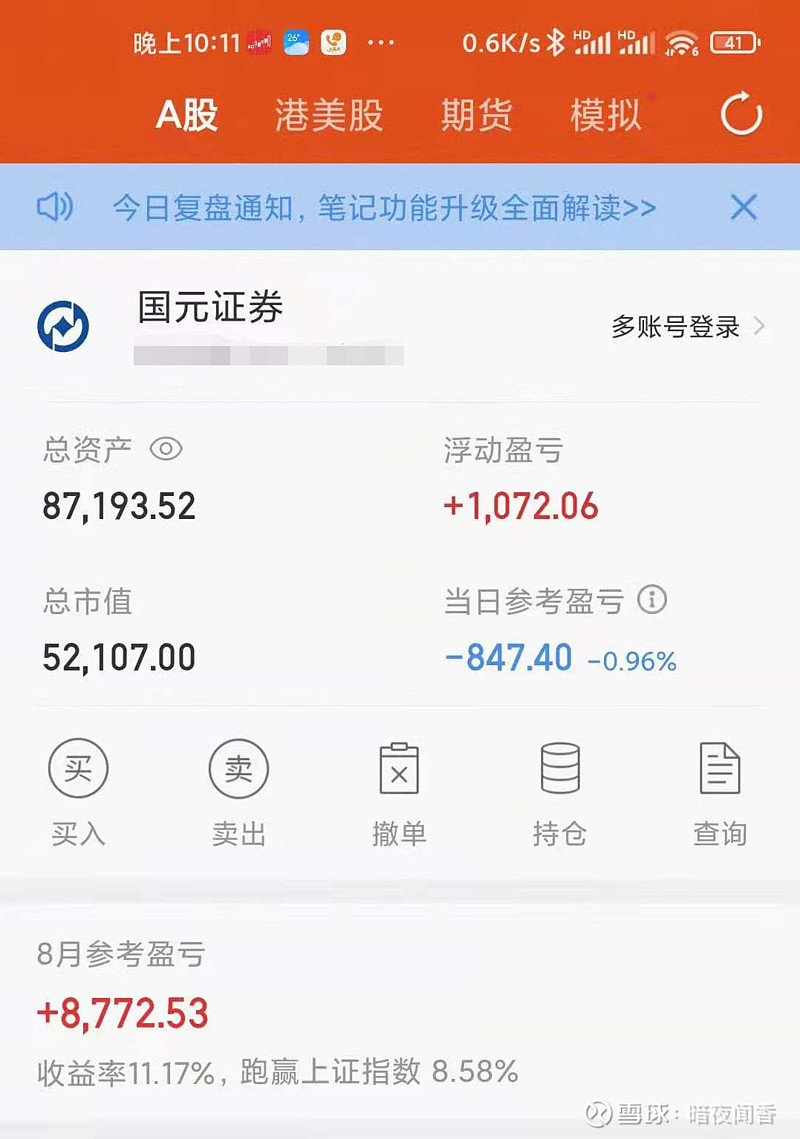Tap the refresh icon beside 模拟
Screen dimensions: 800x1139
738,115
